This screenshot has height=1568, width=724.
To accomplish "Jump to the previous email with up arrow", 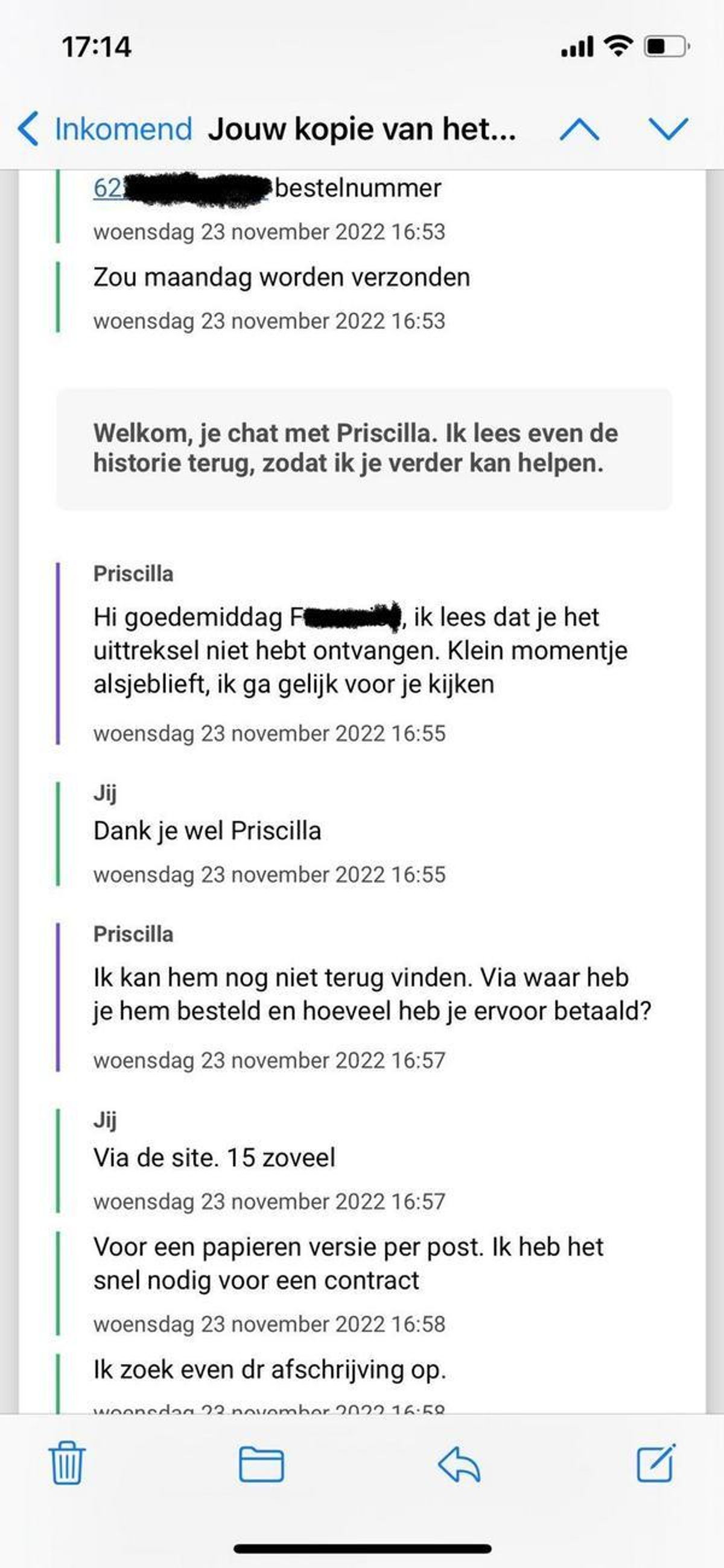I will tap(579, 129).
